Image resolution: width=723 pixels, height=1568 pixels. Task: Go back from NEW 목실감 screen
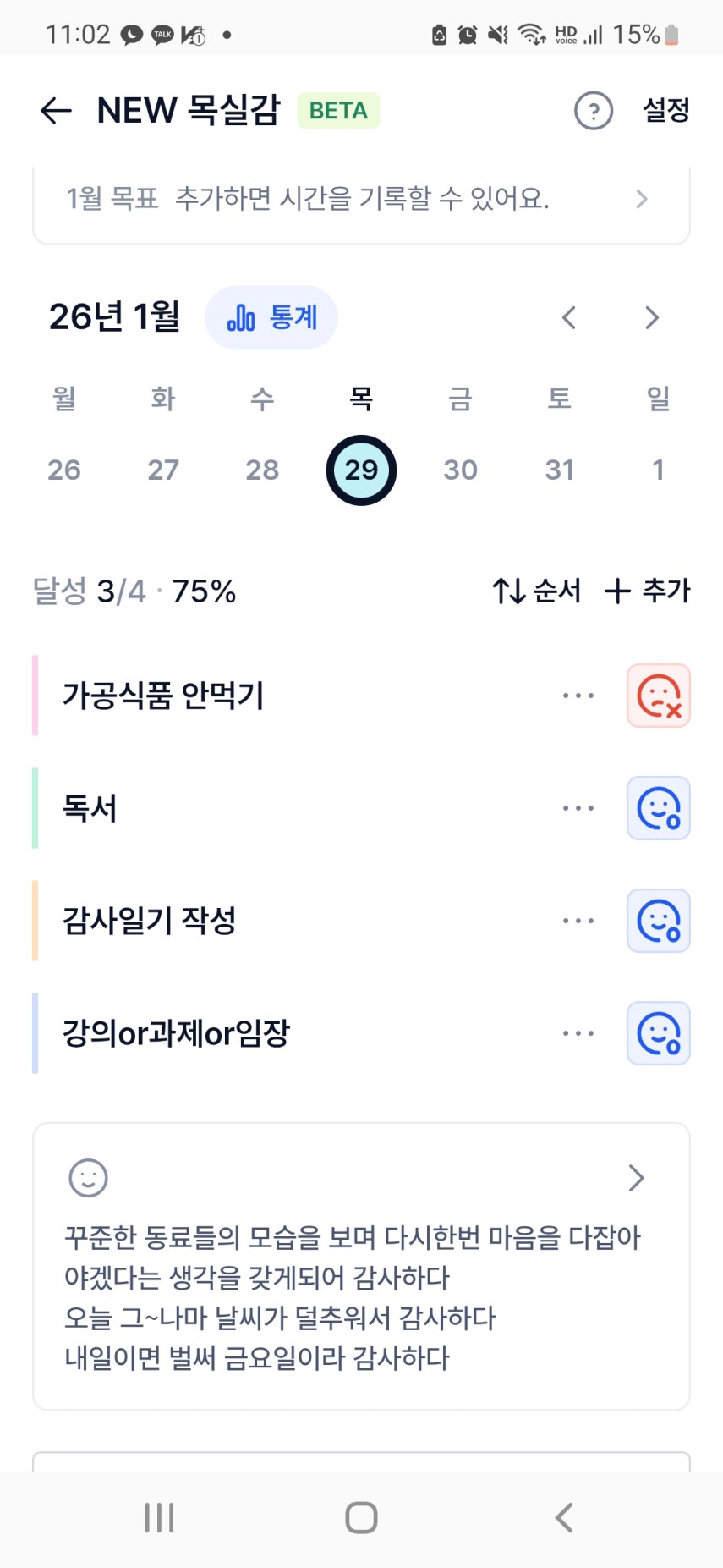[x=56, y=111]
